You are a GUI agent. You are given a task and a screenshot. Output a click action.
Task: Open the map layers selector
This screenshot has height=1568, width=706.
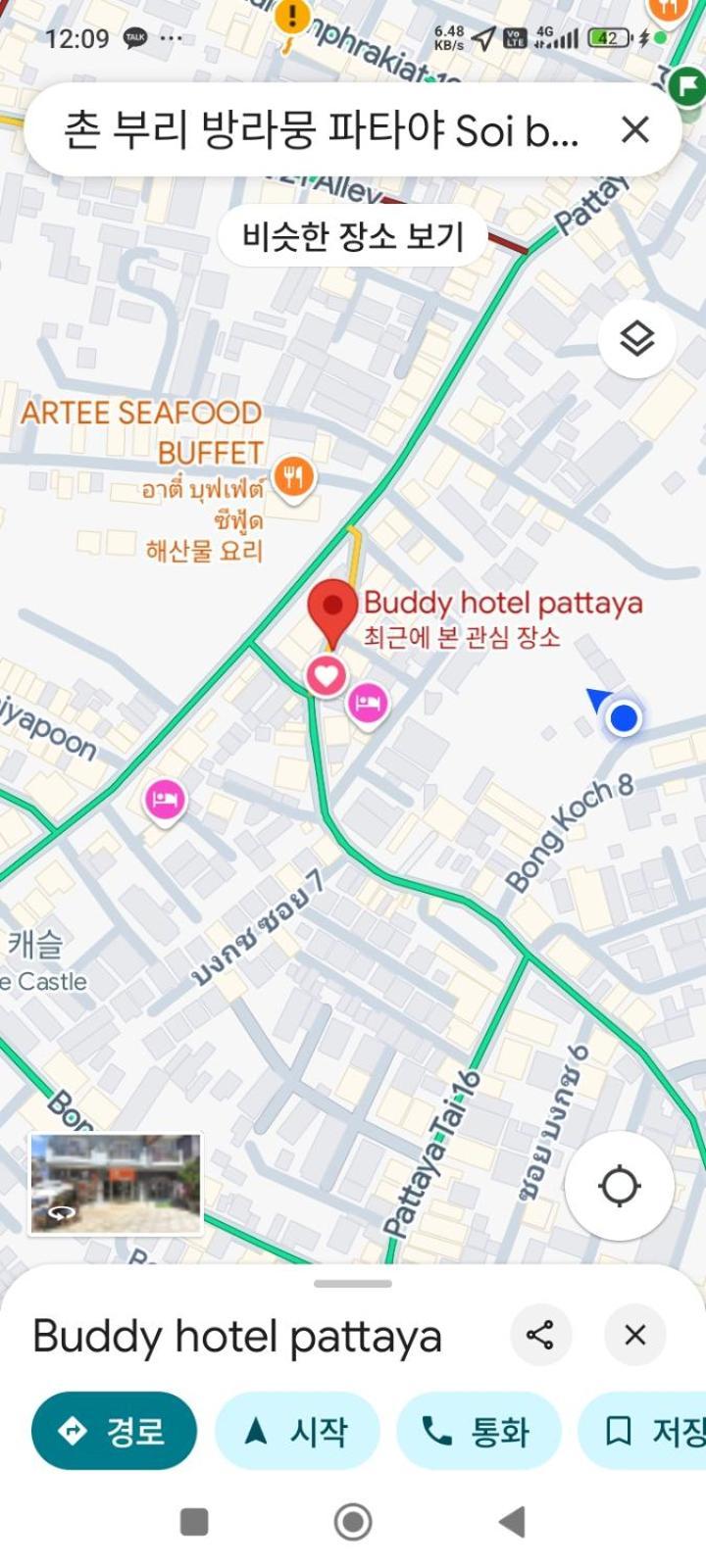(635, 339)
